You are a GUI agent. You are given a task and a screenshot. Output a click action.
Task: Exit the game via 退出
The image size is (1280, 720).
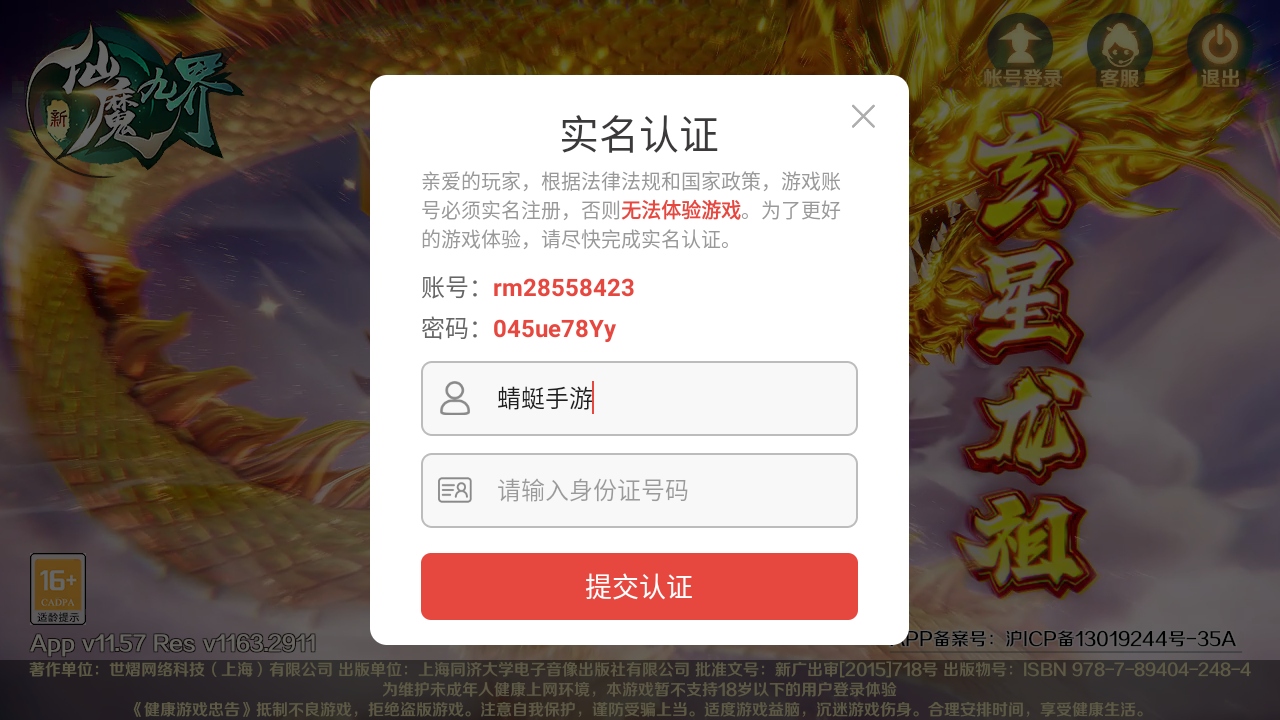tap(1220, 53)
